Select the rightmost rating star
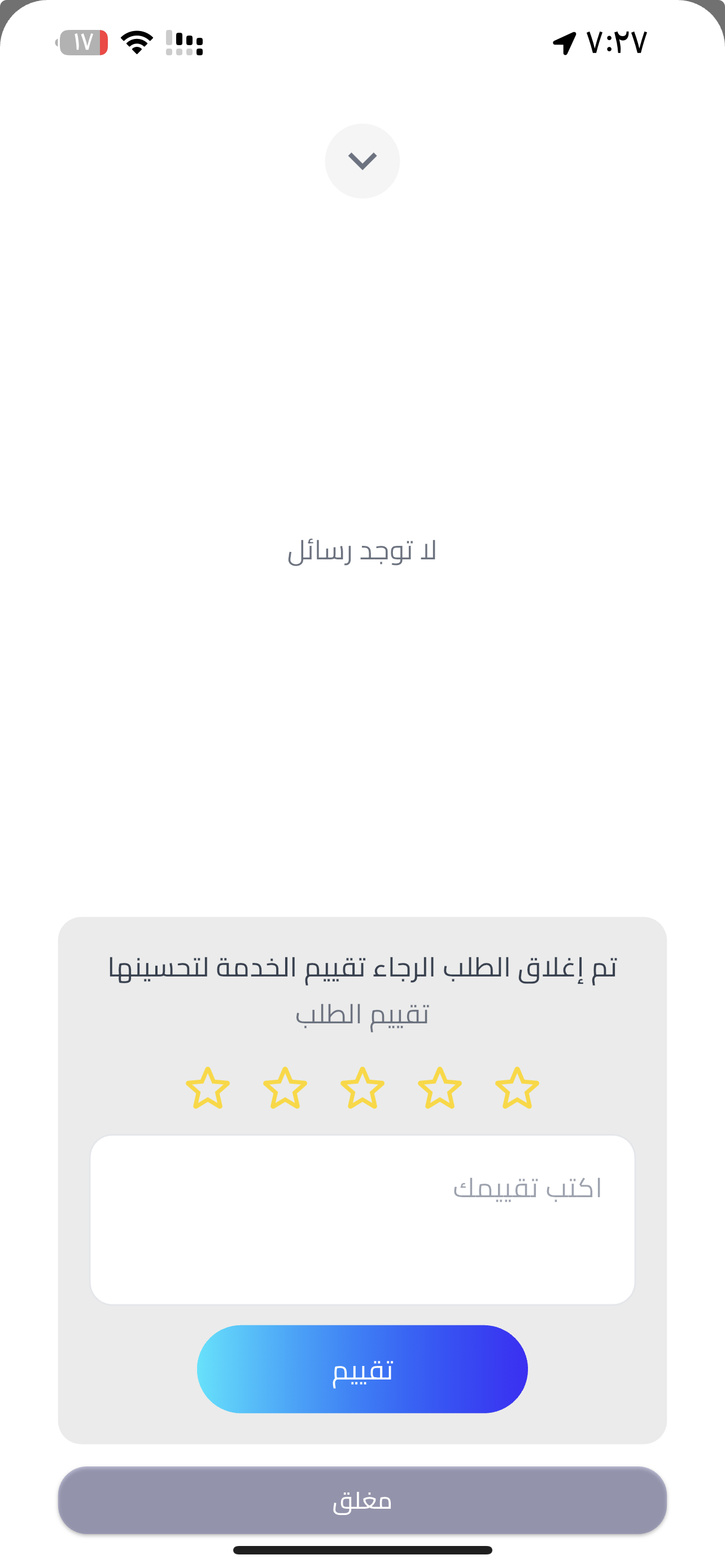The image size is (725, 1568). click(x=517, y=1088)
